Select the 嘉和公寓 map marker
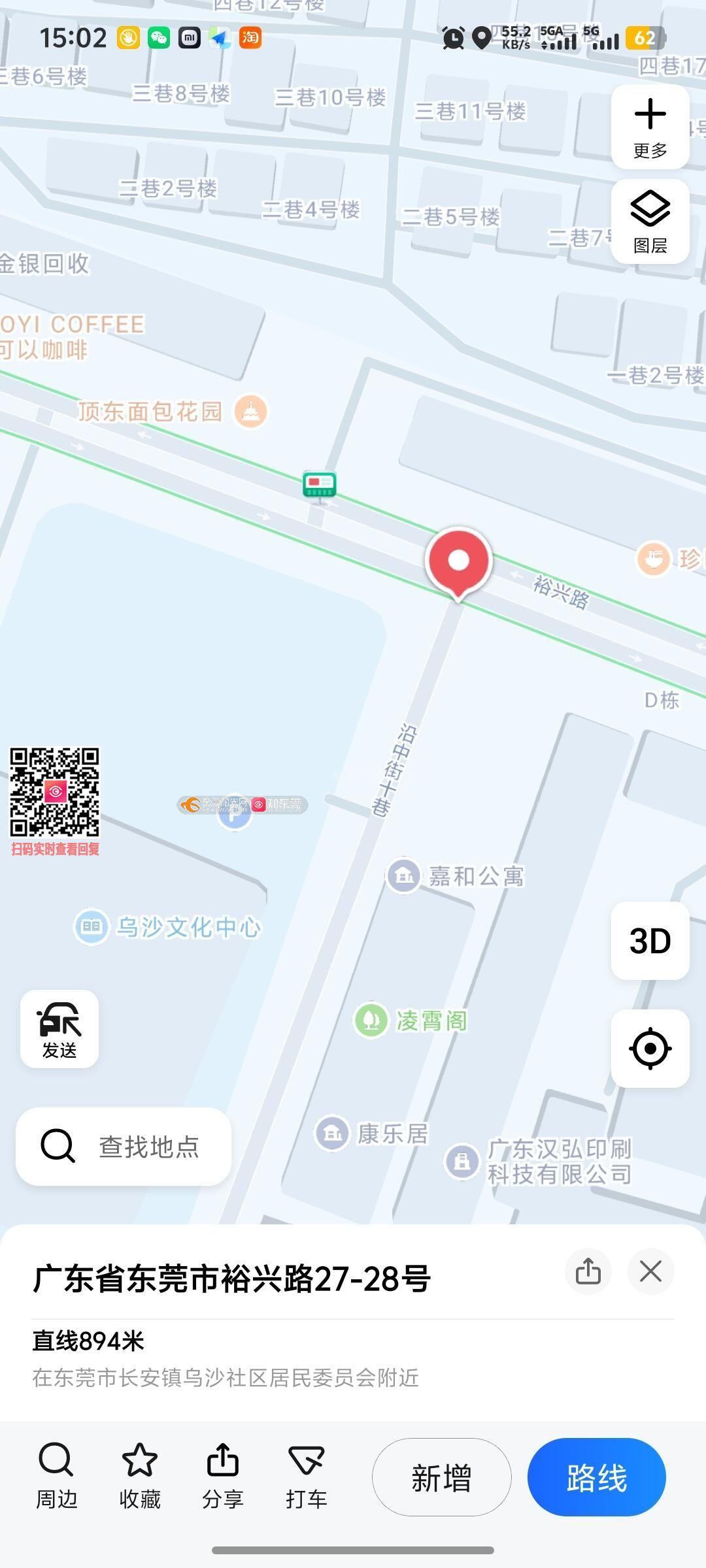 (404, 875)
